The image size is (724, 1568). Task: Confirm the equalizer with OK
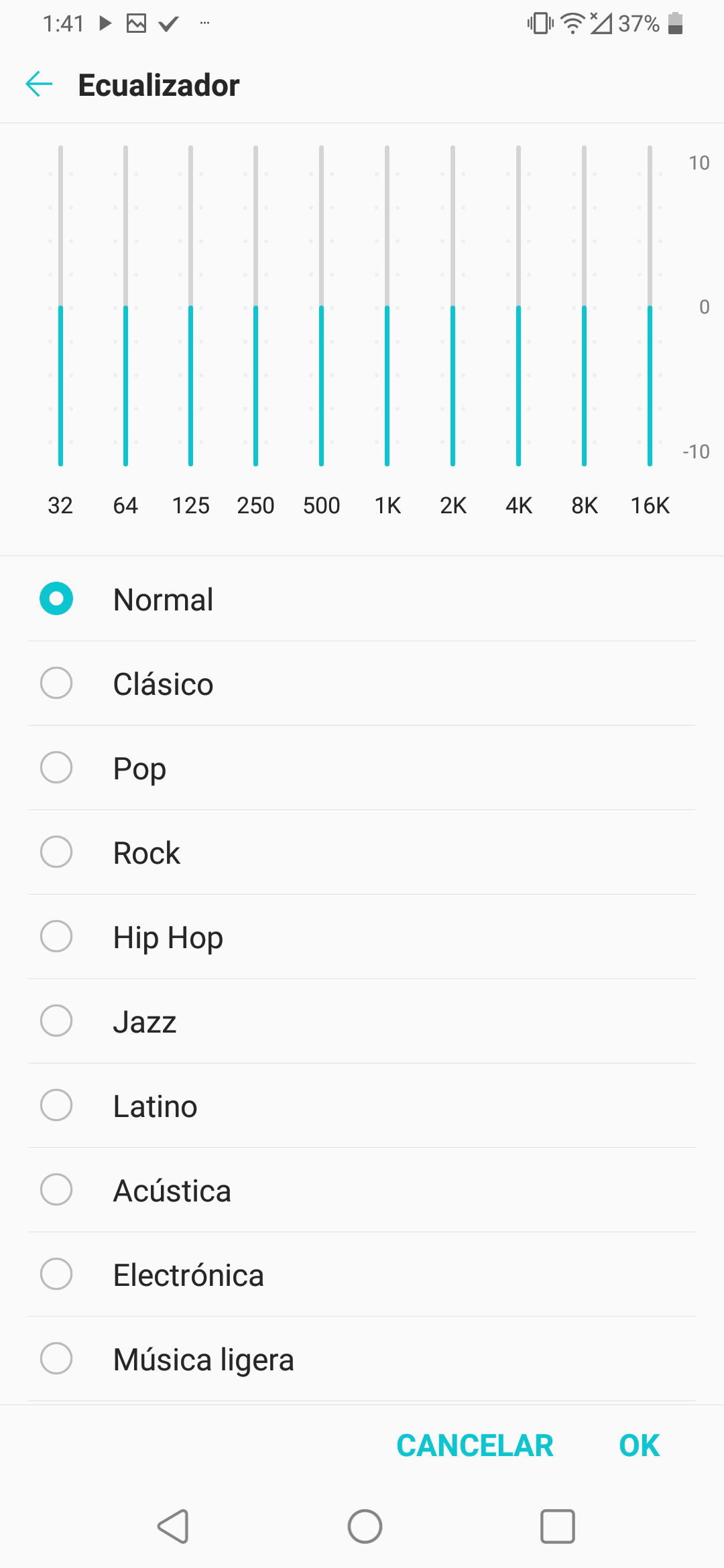pyautogui.click(x=640, y=1445)
